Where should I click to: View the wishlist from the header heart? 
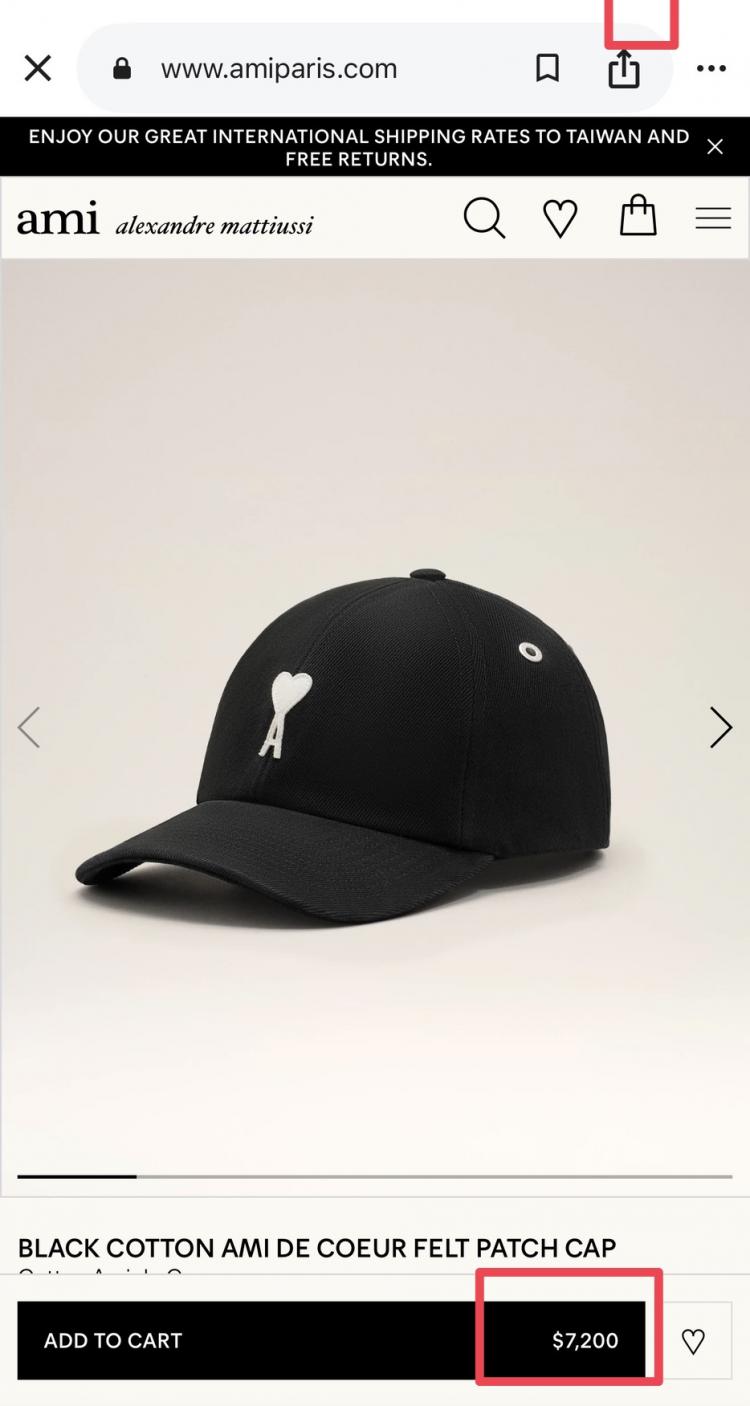click(x=560, y=218)
